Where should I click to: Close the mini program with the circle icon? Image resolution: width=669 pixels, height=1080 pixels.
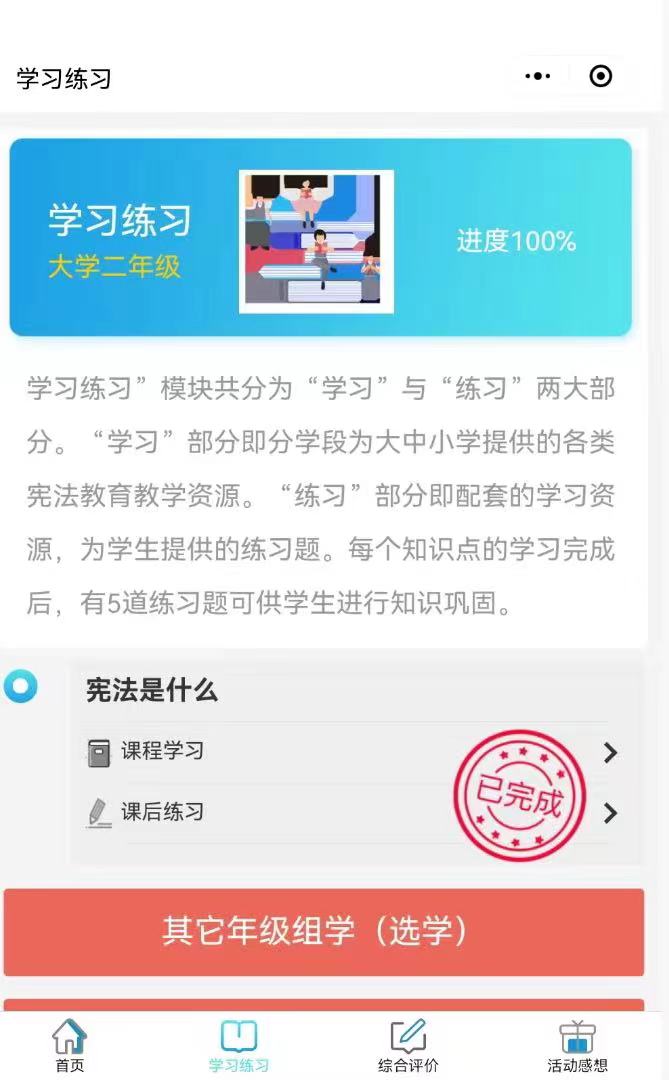pos(600,76)
